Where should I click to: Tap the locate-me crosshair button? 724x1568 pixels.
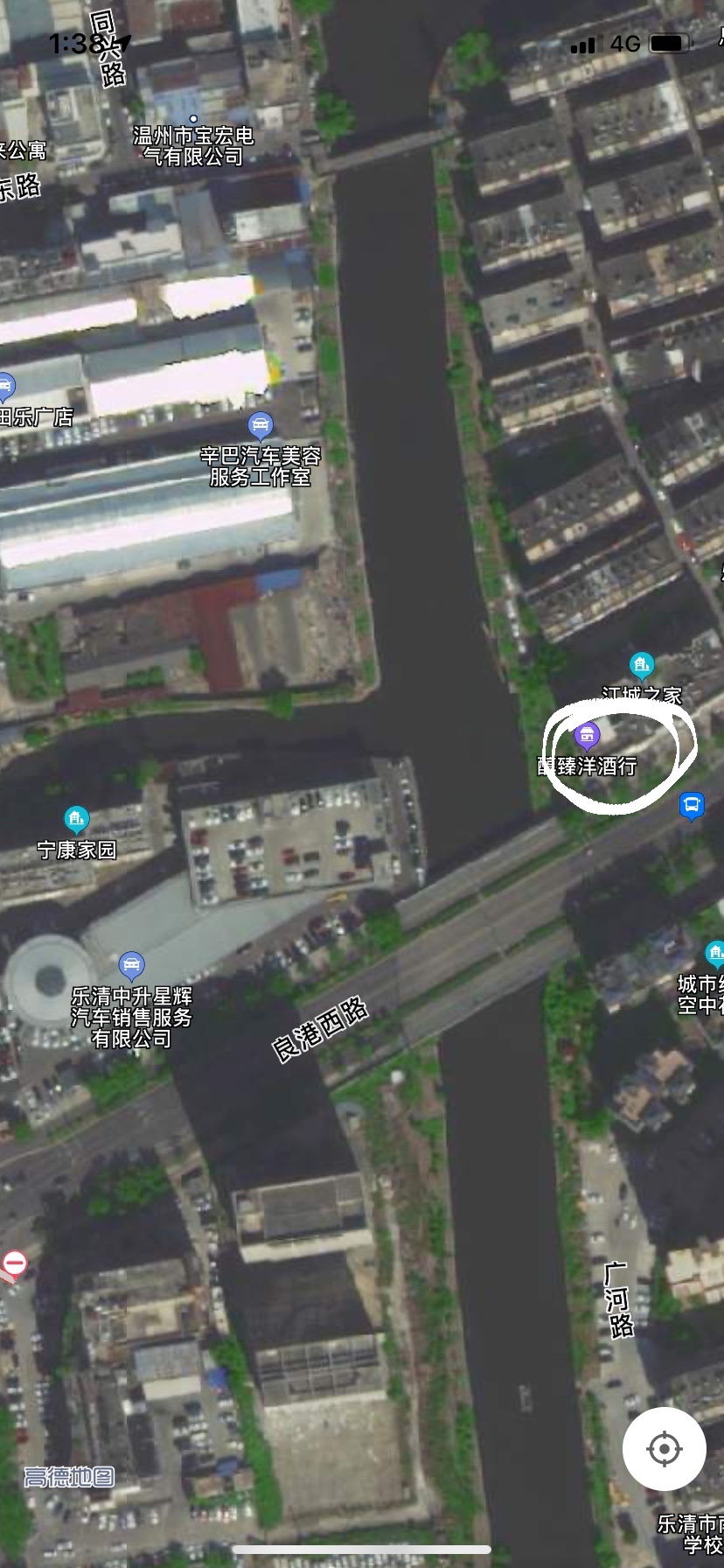664,1449
